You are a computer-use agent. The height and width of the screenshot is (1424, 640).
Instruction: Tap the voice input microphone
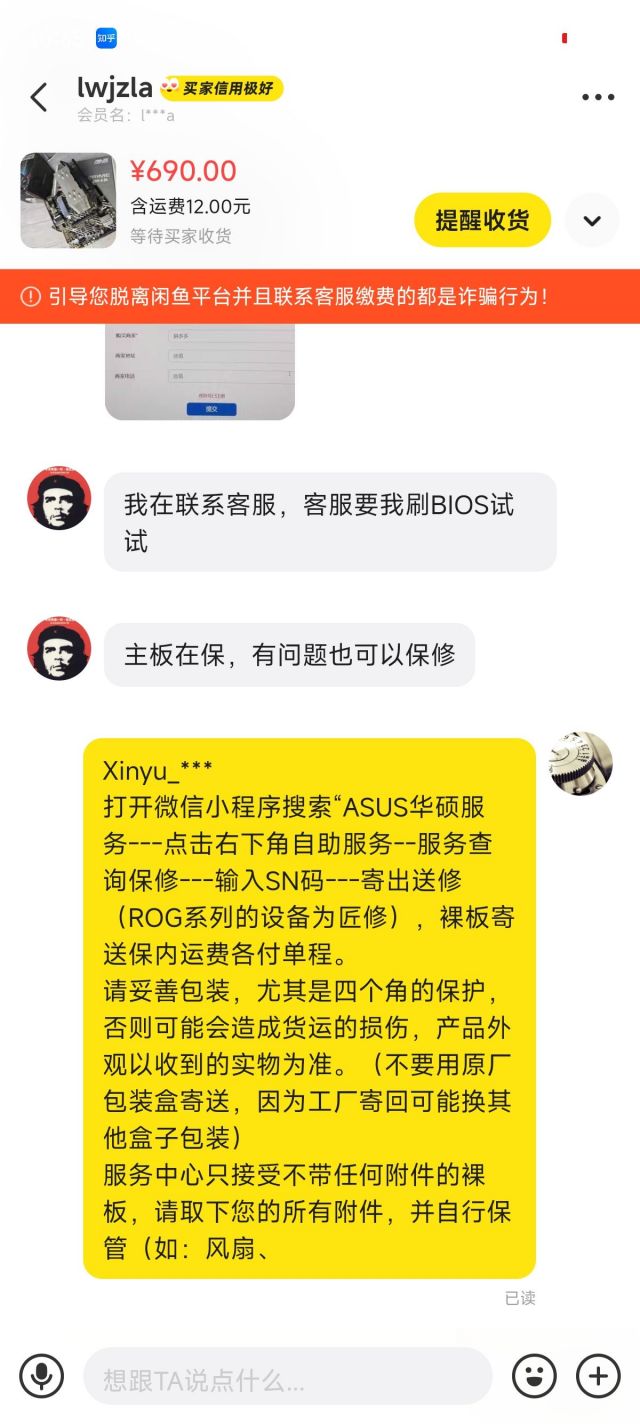click(x=41, y=1376)
